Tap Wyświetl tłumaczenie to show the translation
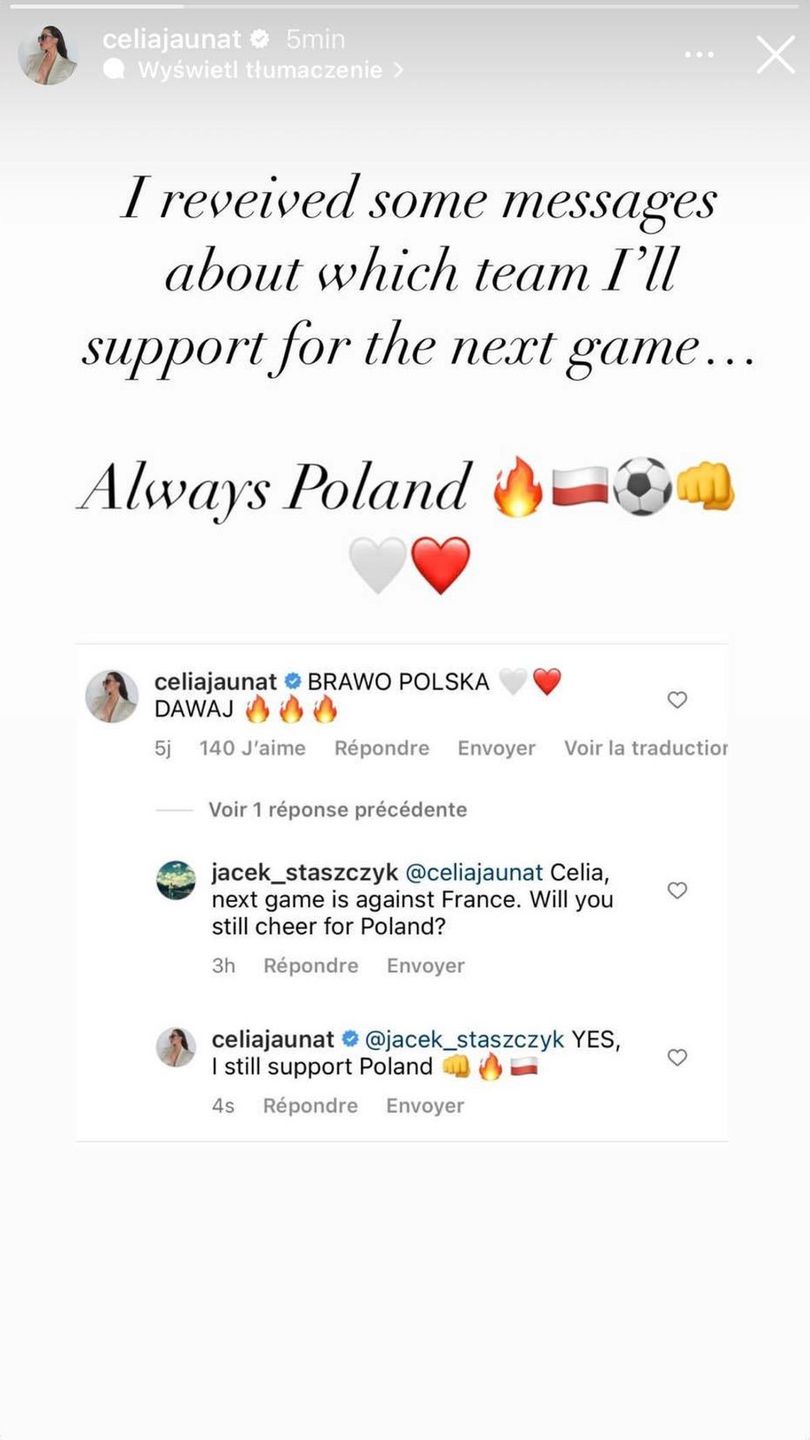 260,70
